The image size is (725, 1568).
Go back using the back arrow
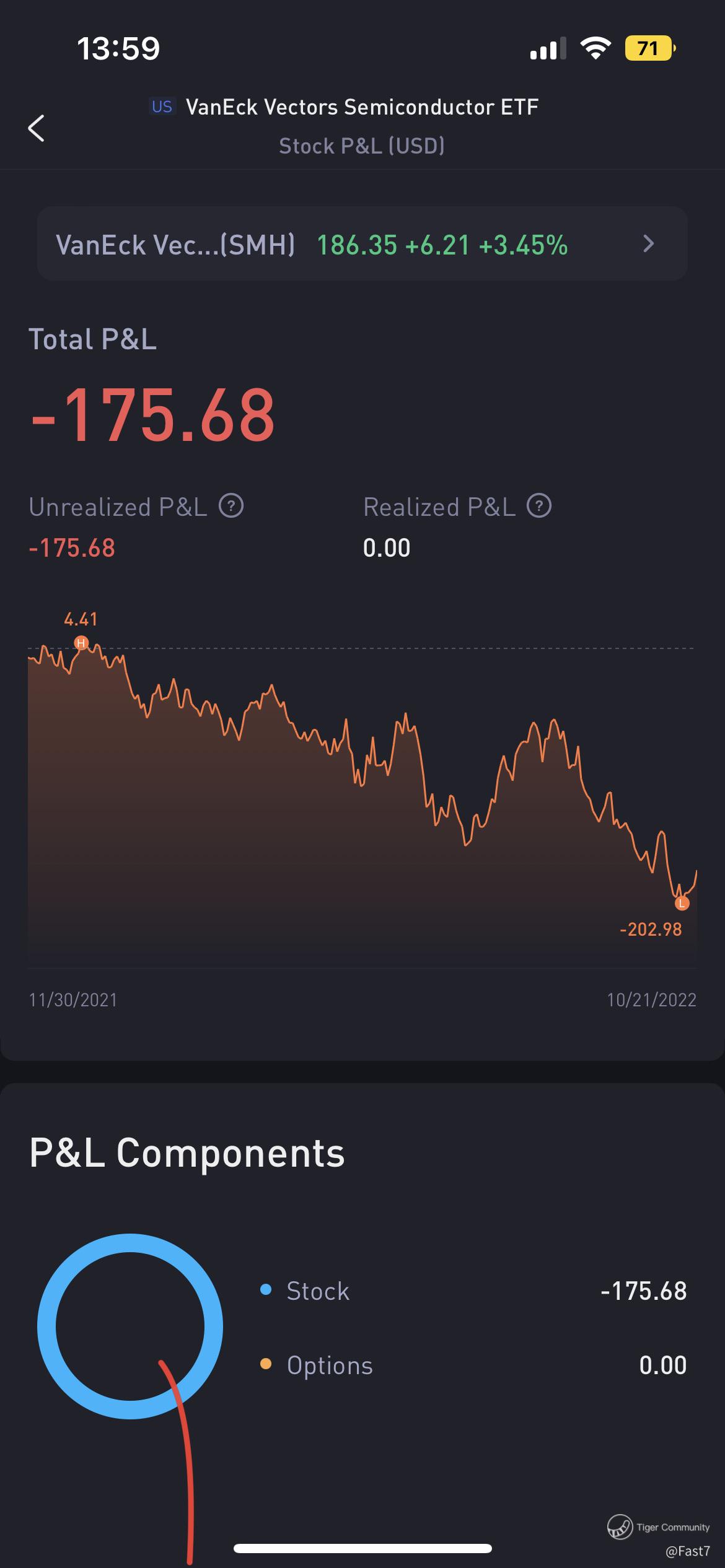pyautogui.click(x=37, y=128)
